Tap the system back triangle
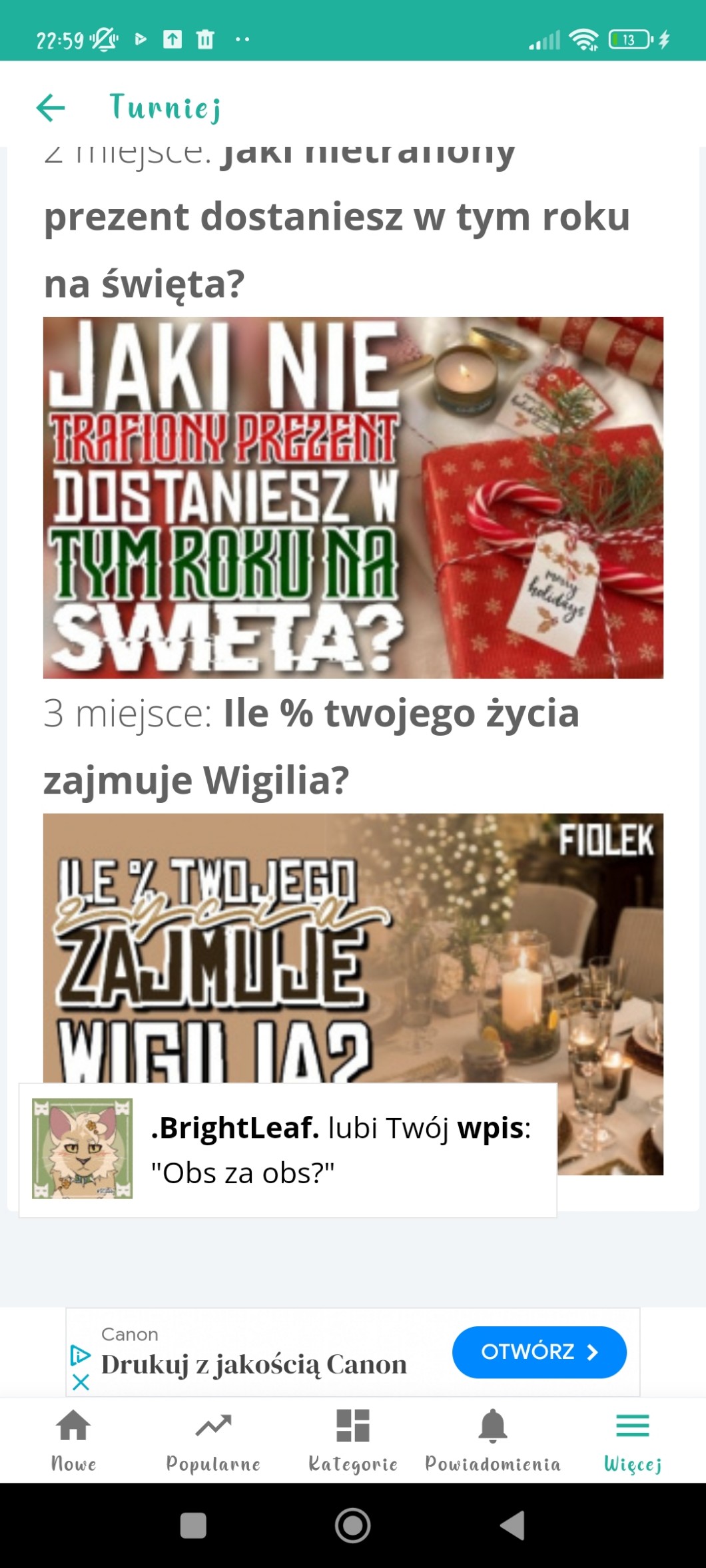 [513, 1525]
